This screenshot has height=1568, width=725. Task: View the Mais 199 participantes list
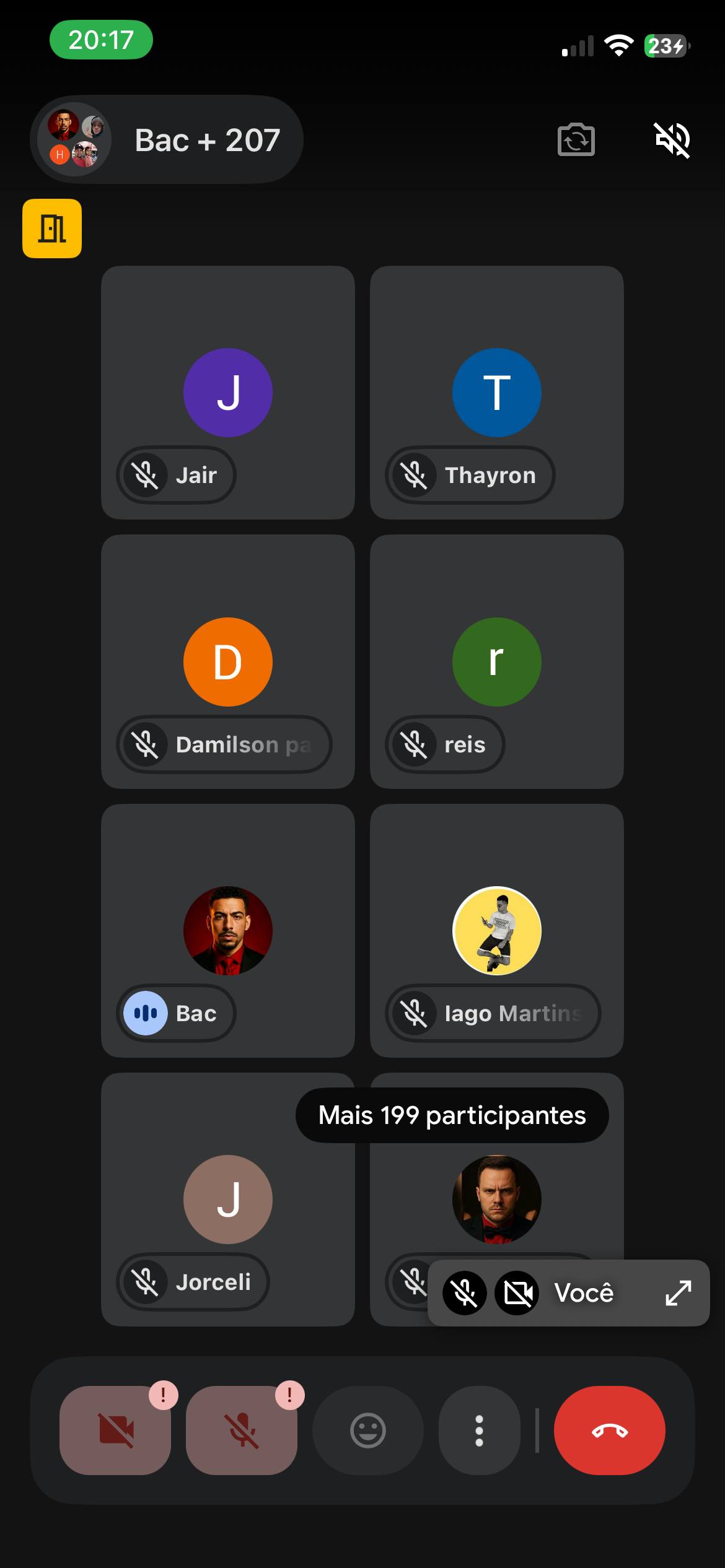click(x=452, y=1115)
